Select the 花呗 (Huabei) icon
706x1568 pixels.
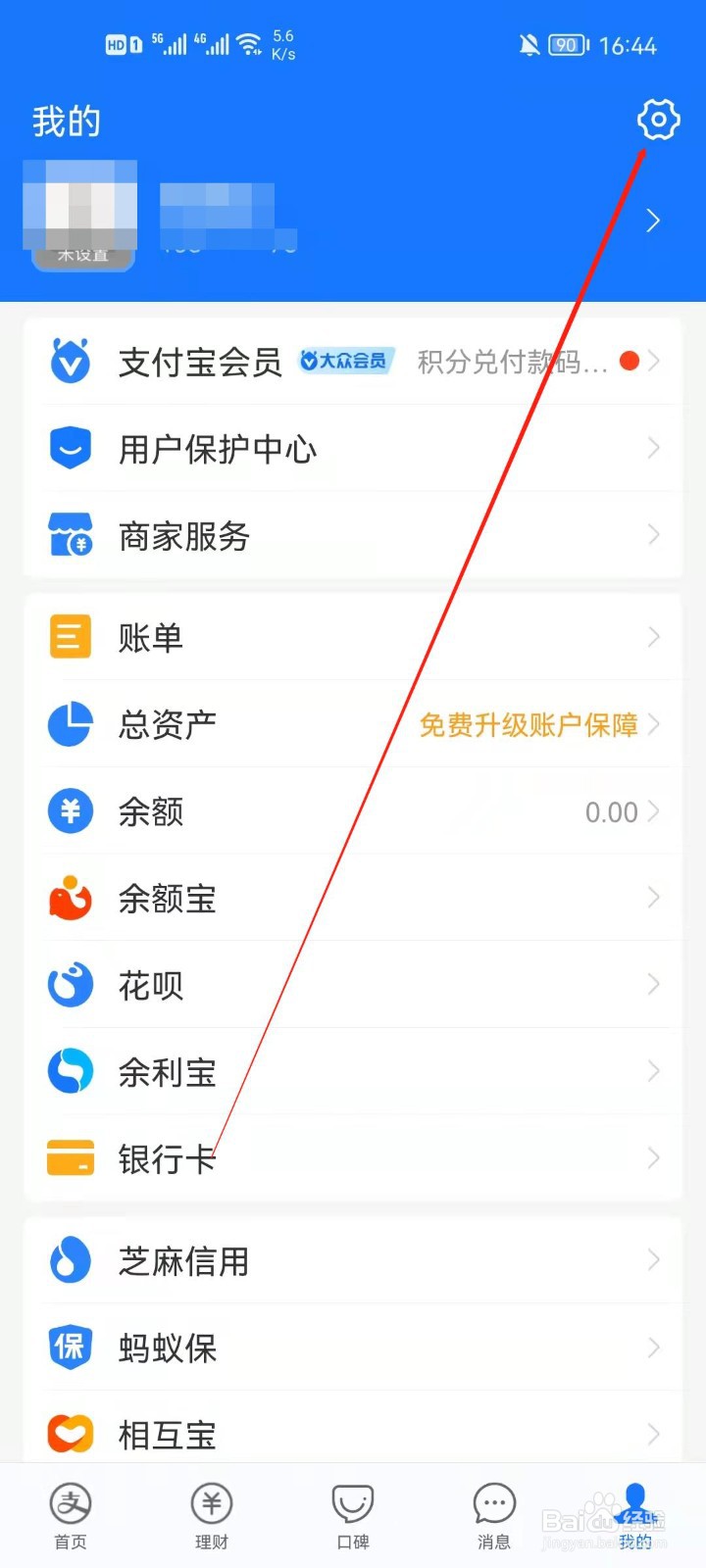(x=69, y=985)
